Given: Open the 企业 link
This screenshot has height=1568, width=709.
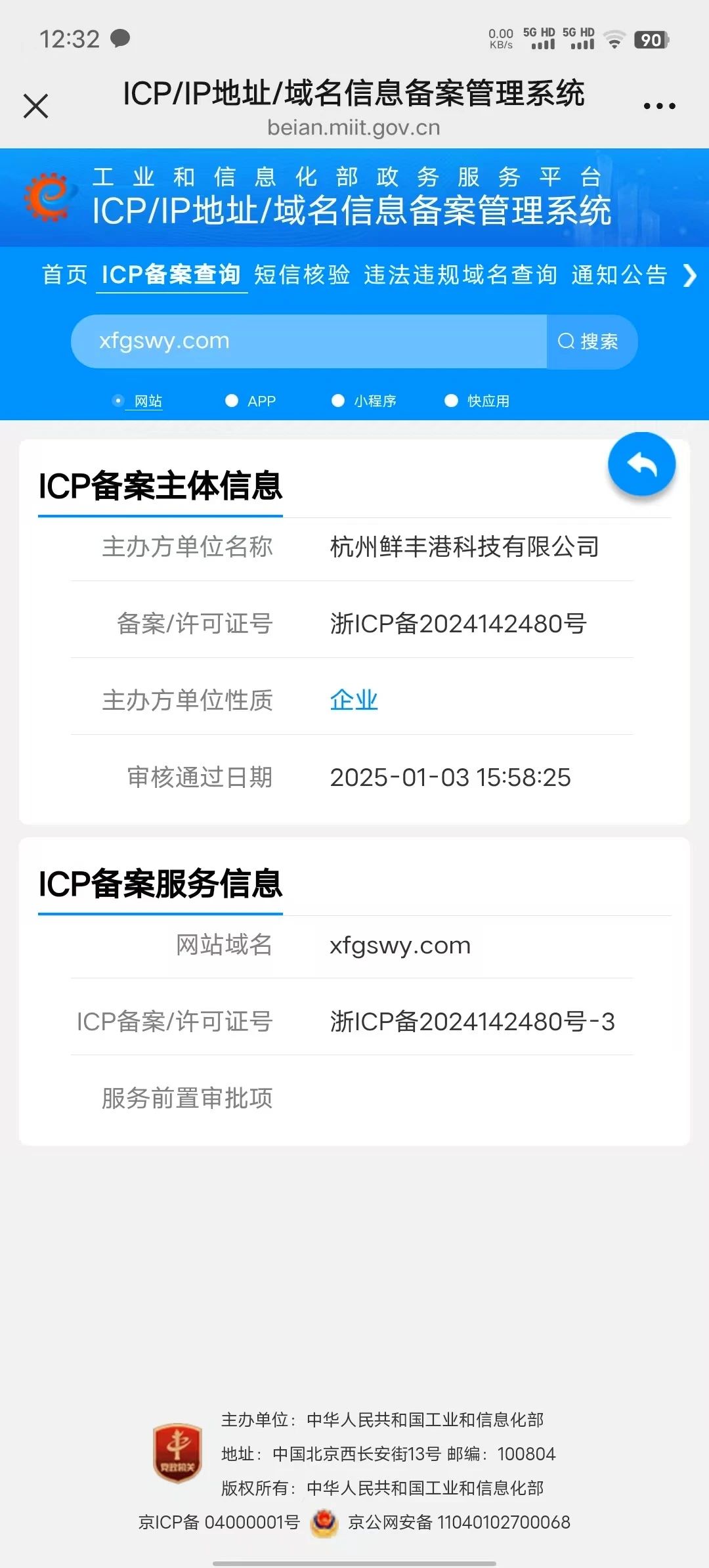Looking at the screenshot, I should pos(354,700).
